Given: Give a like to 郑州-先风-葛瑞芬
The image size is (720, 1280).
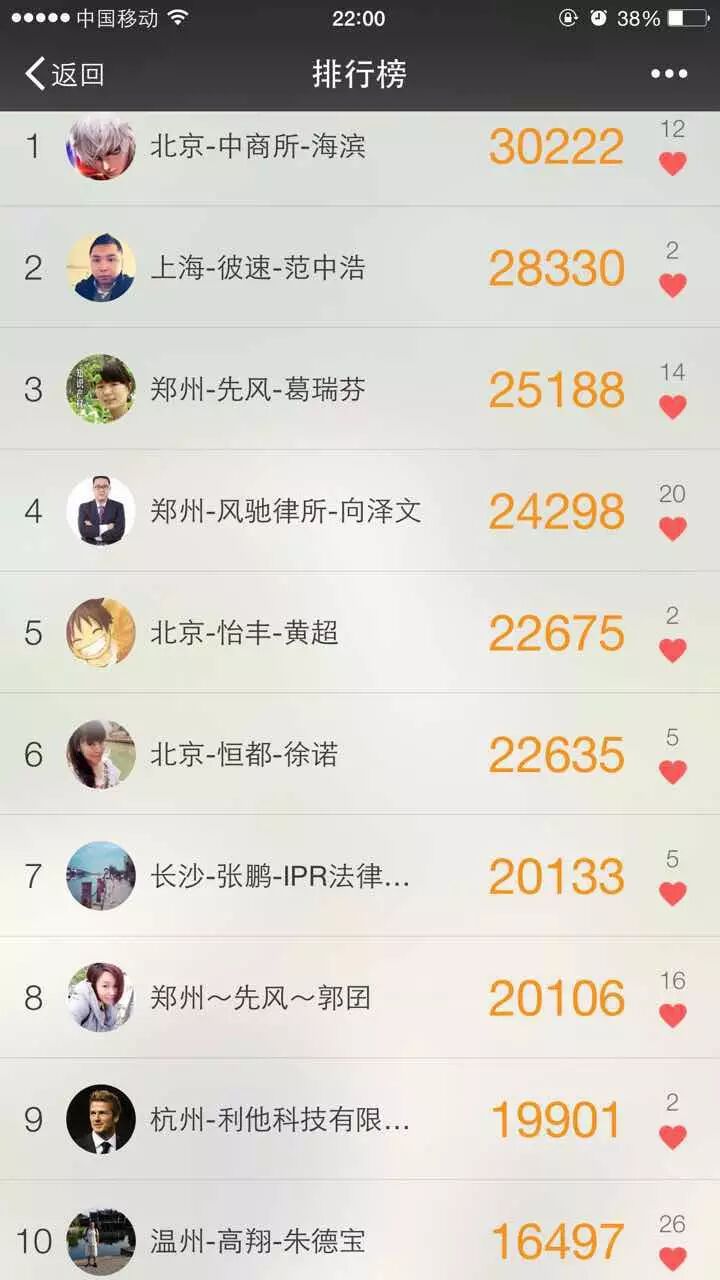Looking at the screenshot, I should pyautogui.click(x=673, y=407).
